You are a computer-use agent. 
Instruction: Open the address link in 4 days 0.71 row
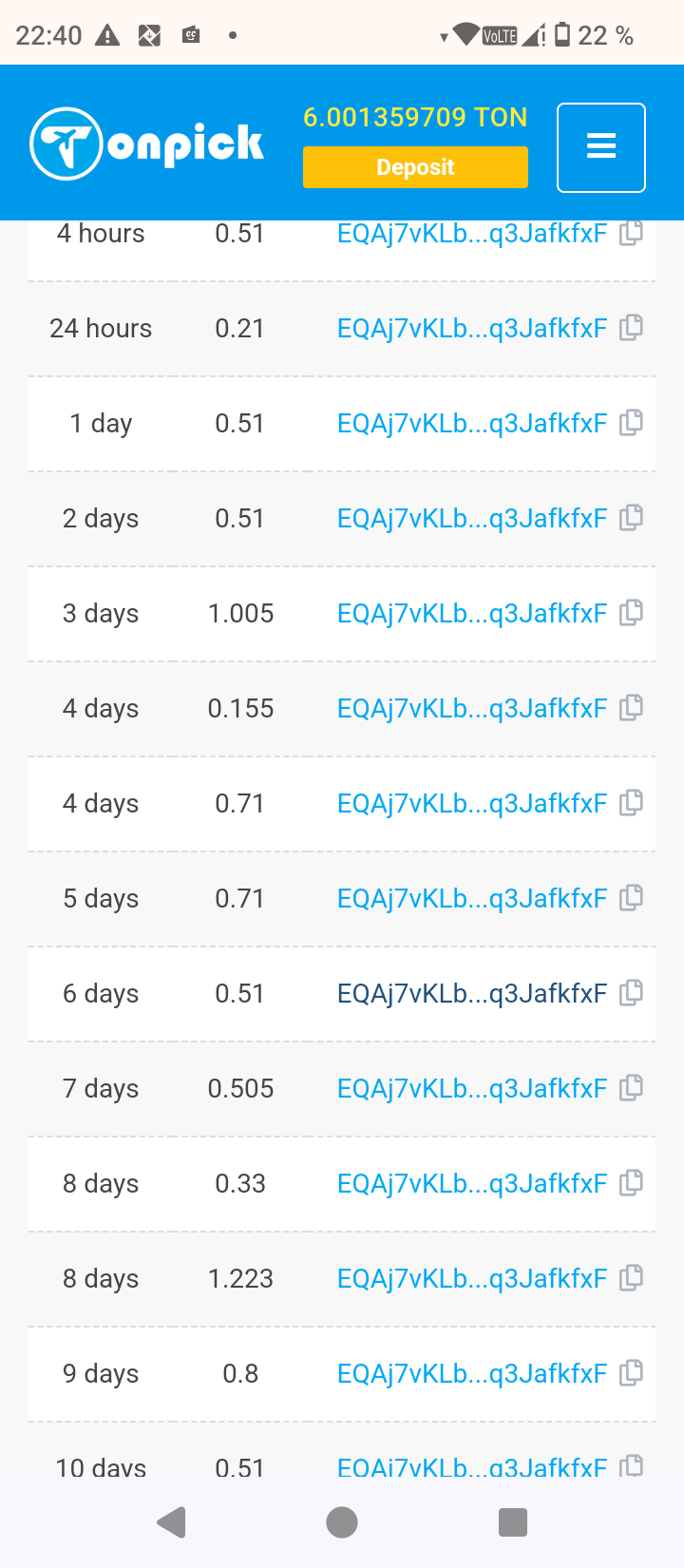[x=471, y=804]
